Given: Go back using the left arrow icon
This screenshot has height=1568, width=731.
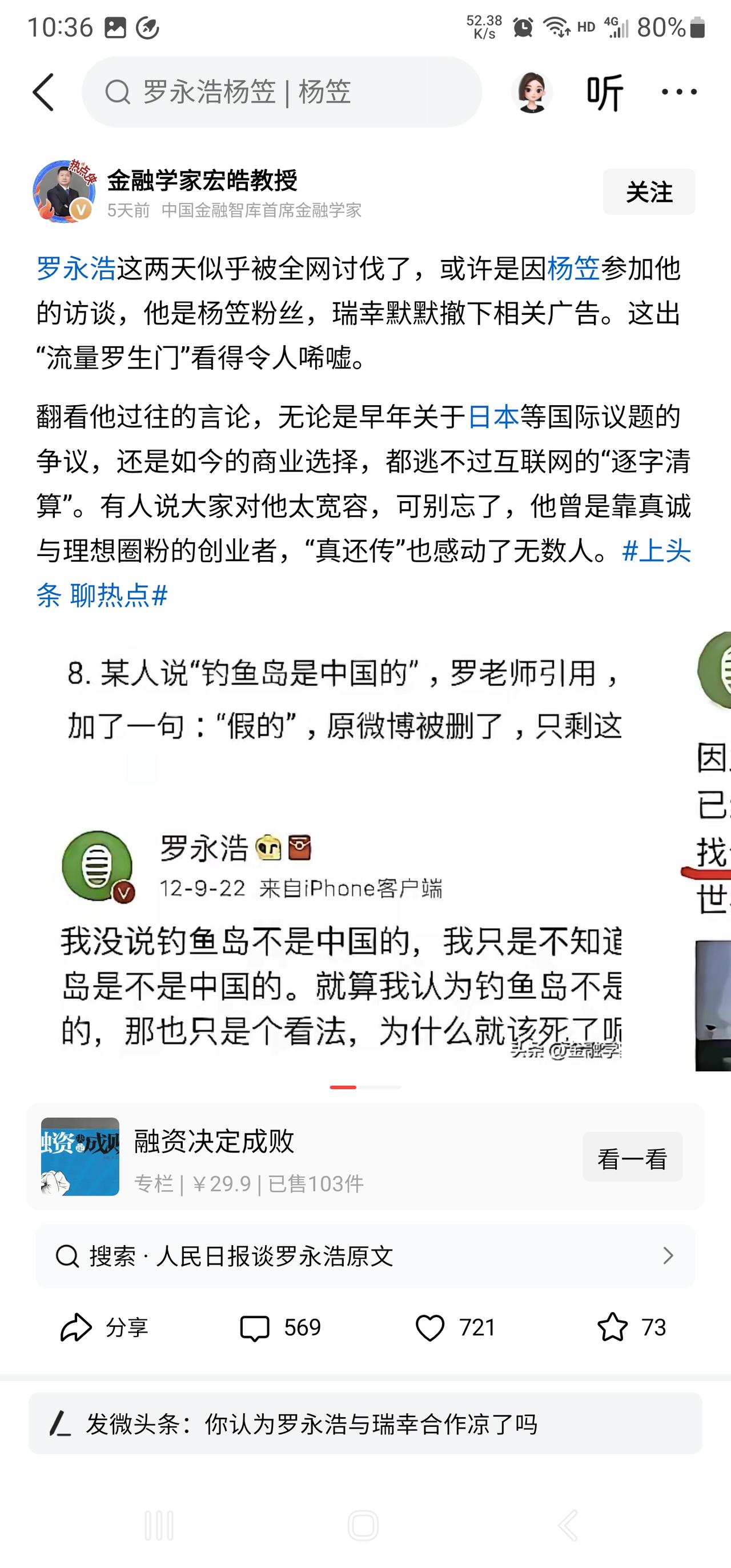Looking at the screenshot, I should (x=43, y=93).
